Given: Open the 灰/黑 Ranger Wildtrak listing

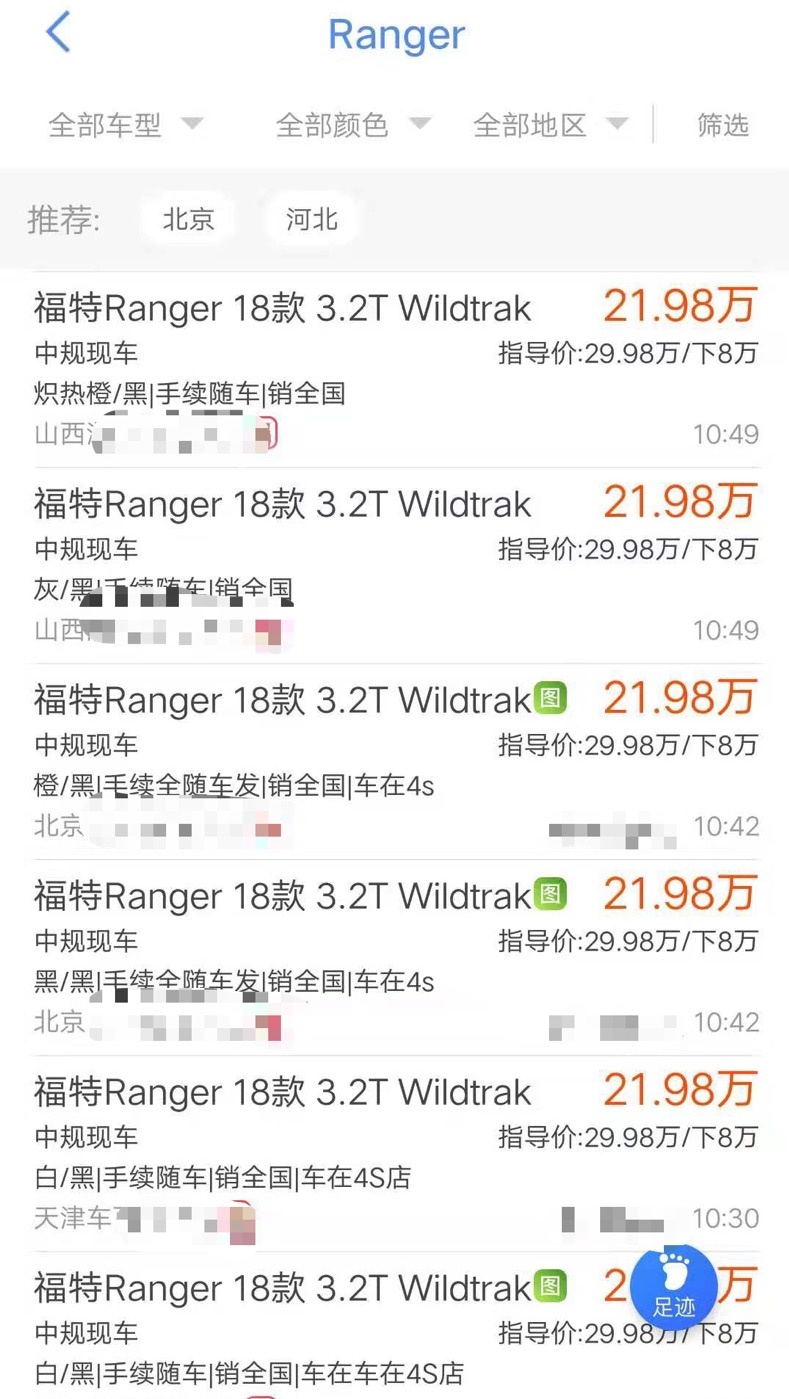Looking at the screenshot, I should [x=394, y=565].
